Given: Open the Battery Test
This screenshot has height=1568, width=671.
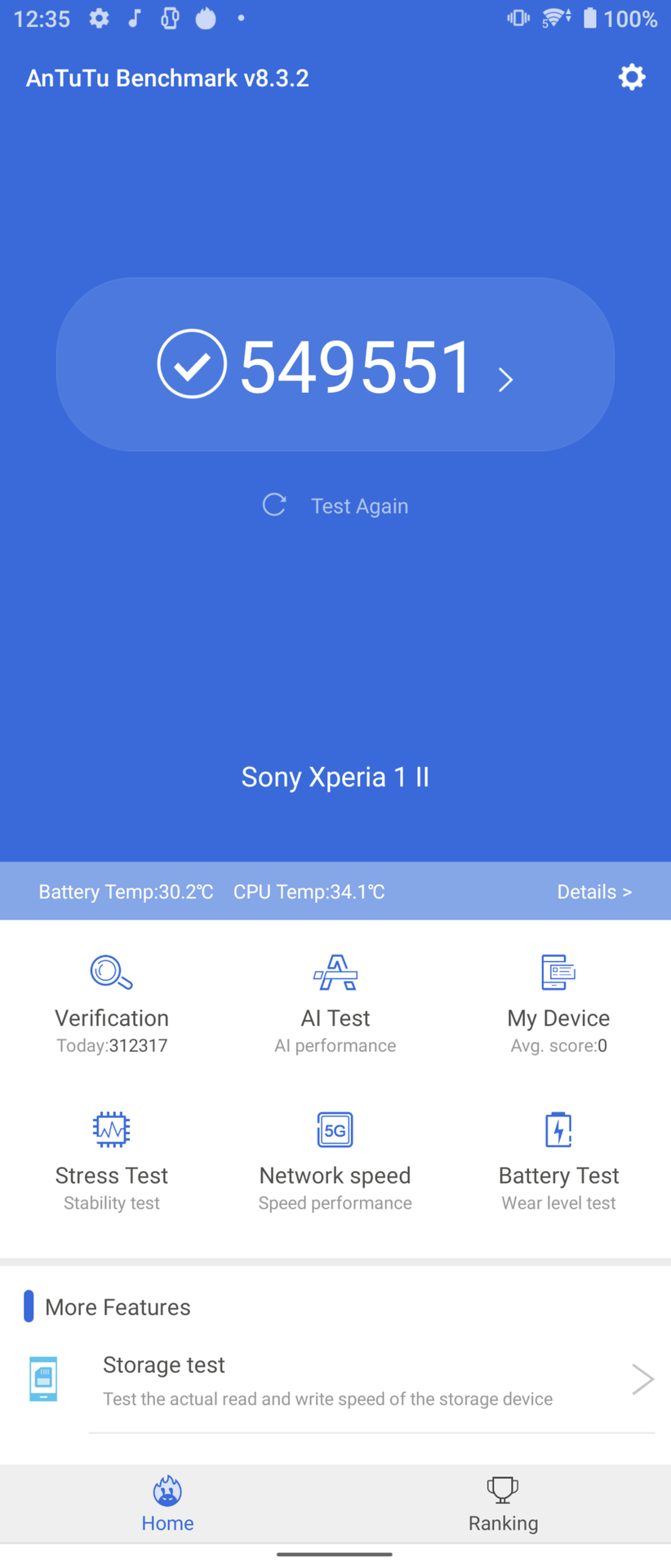Looking at the screenshot, I should 558,1160.
